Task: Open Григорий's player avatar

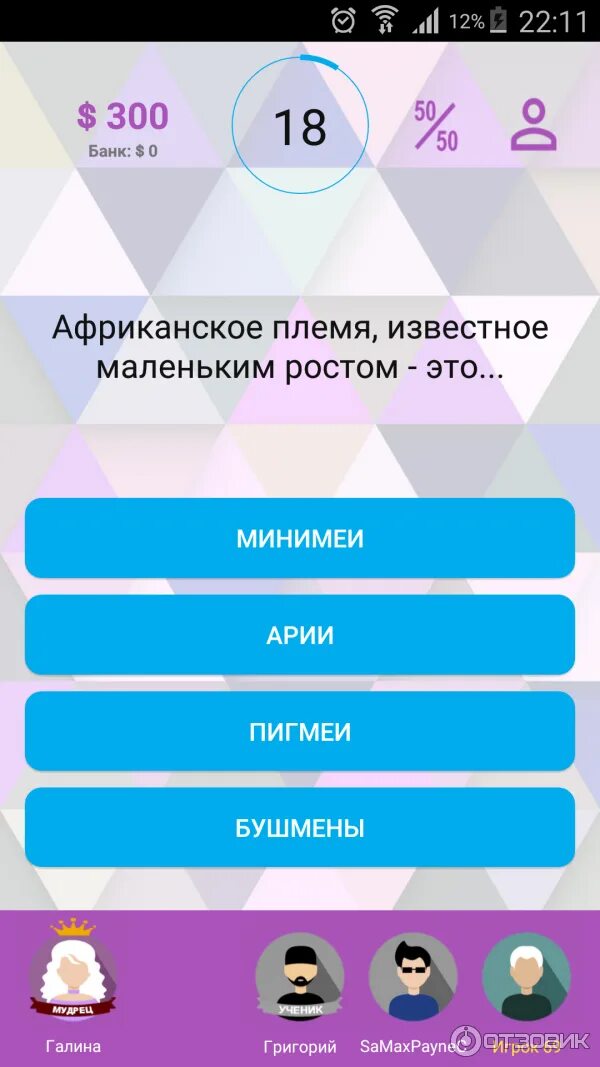Action: coord(299,977)
